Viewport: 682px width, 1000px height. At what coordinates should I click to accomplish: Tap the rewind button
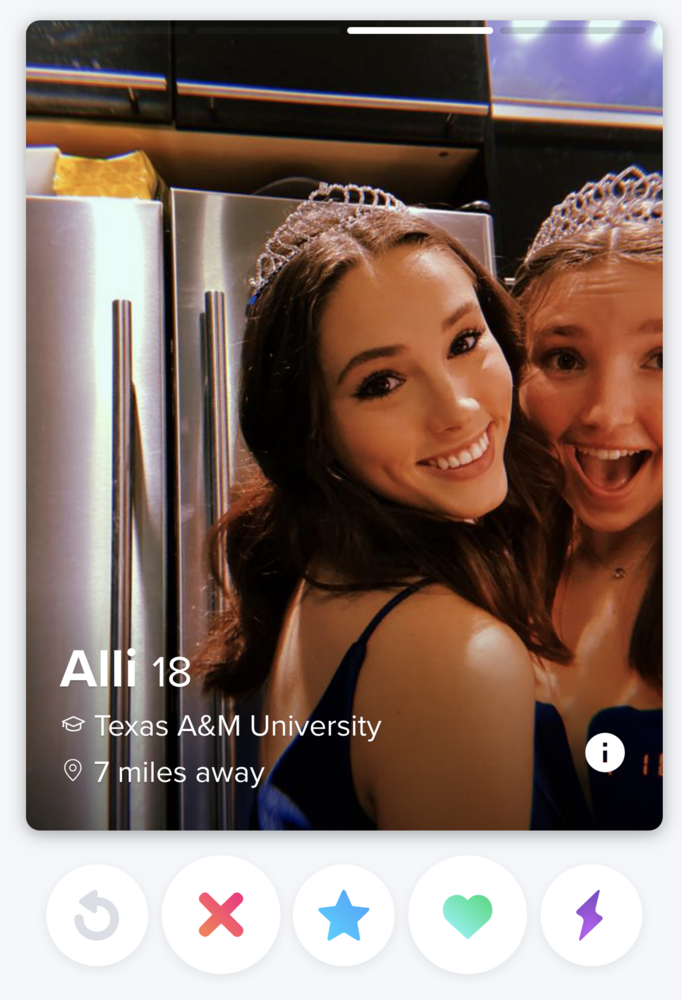(97, 915)
